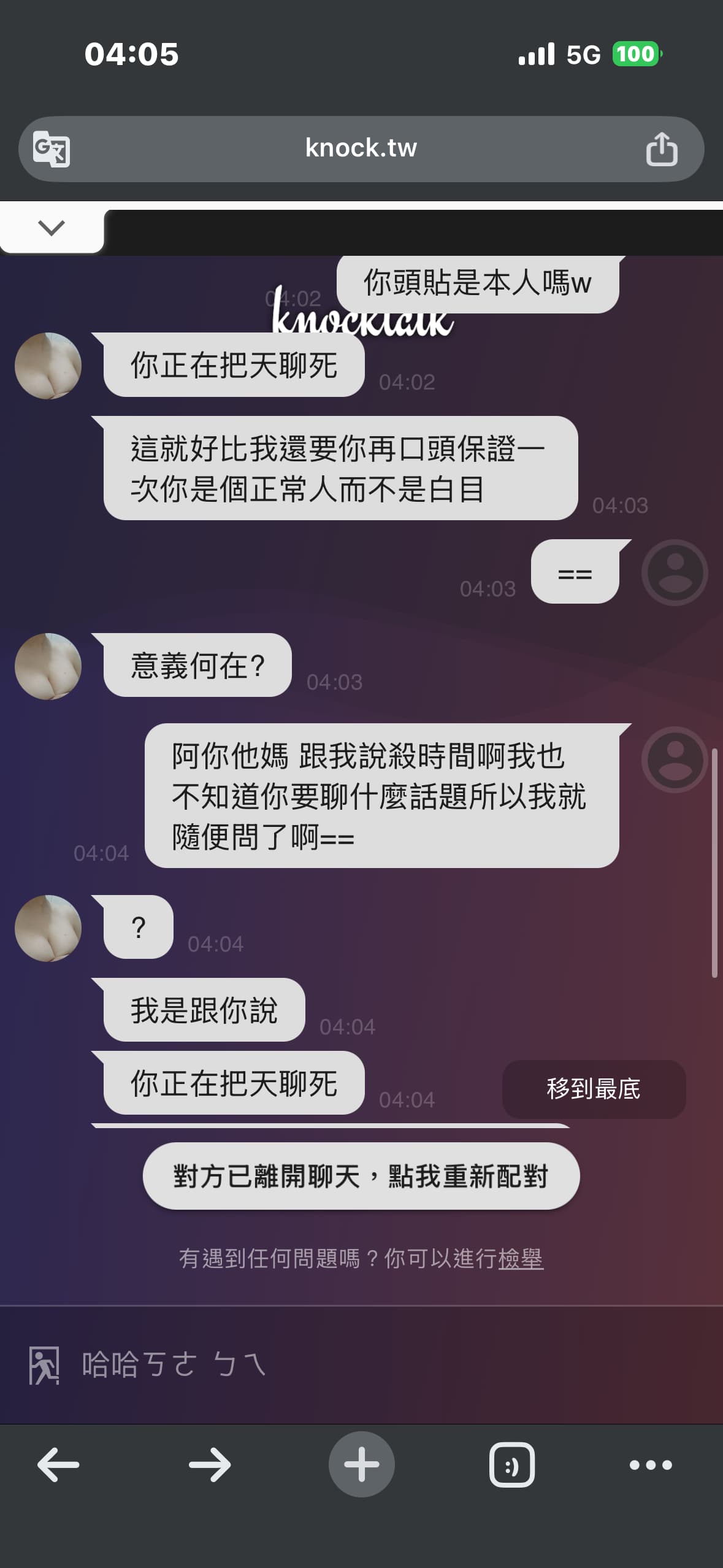Open the browser three-dot menu

[x=651, y=1465]
